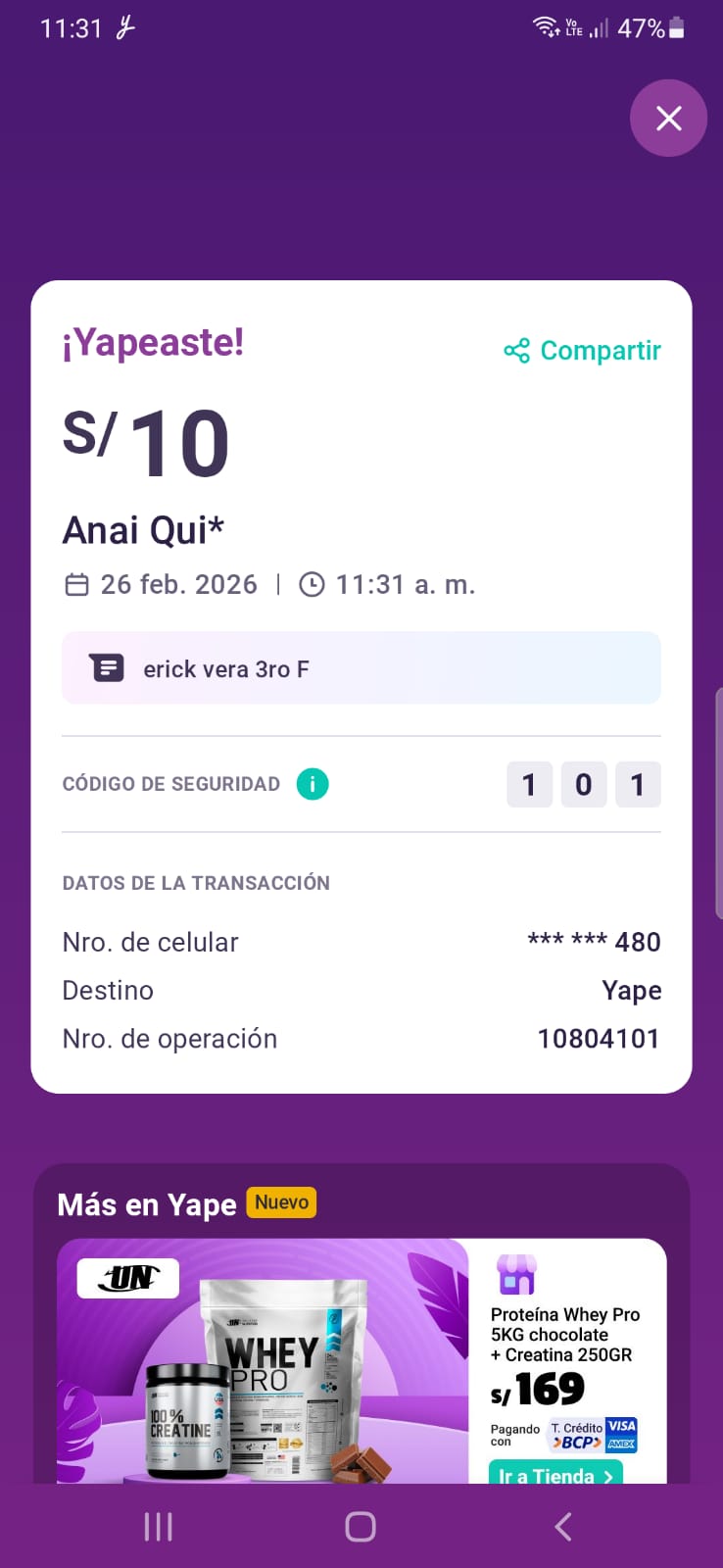This screenshot has height=1568, width=723.
Task: Open recent apps from the navigation bar
Action: point(159,1526)
